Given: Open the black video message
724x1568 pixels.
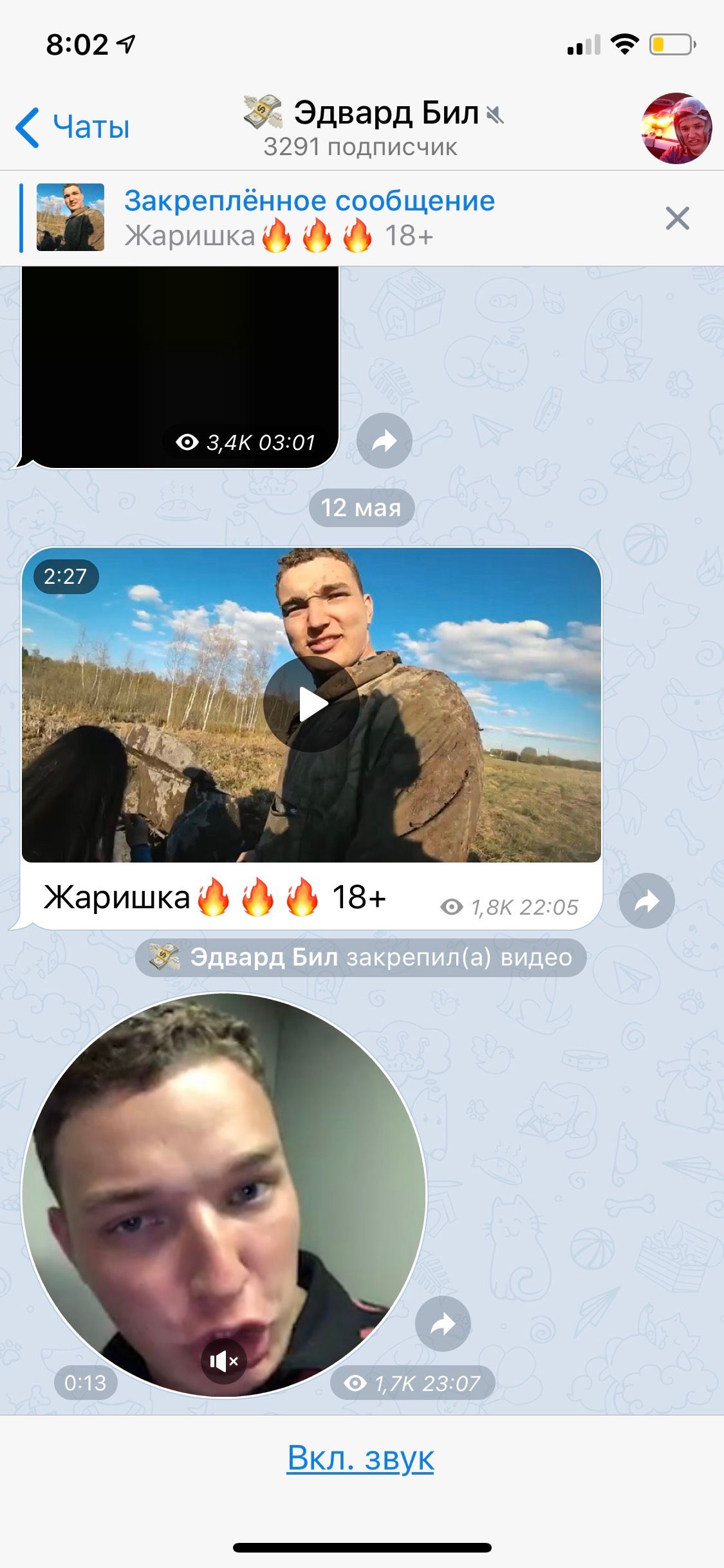Looking at the screenshot, I should pos(180,367).
